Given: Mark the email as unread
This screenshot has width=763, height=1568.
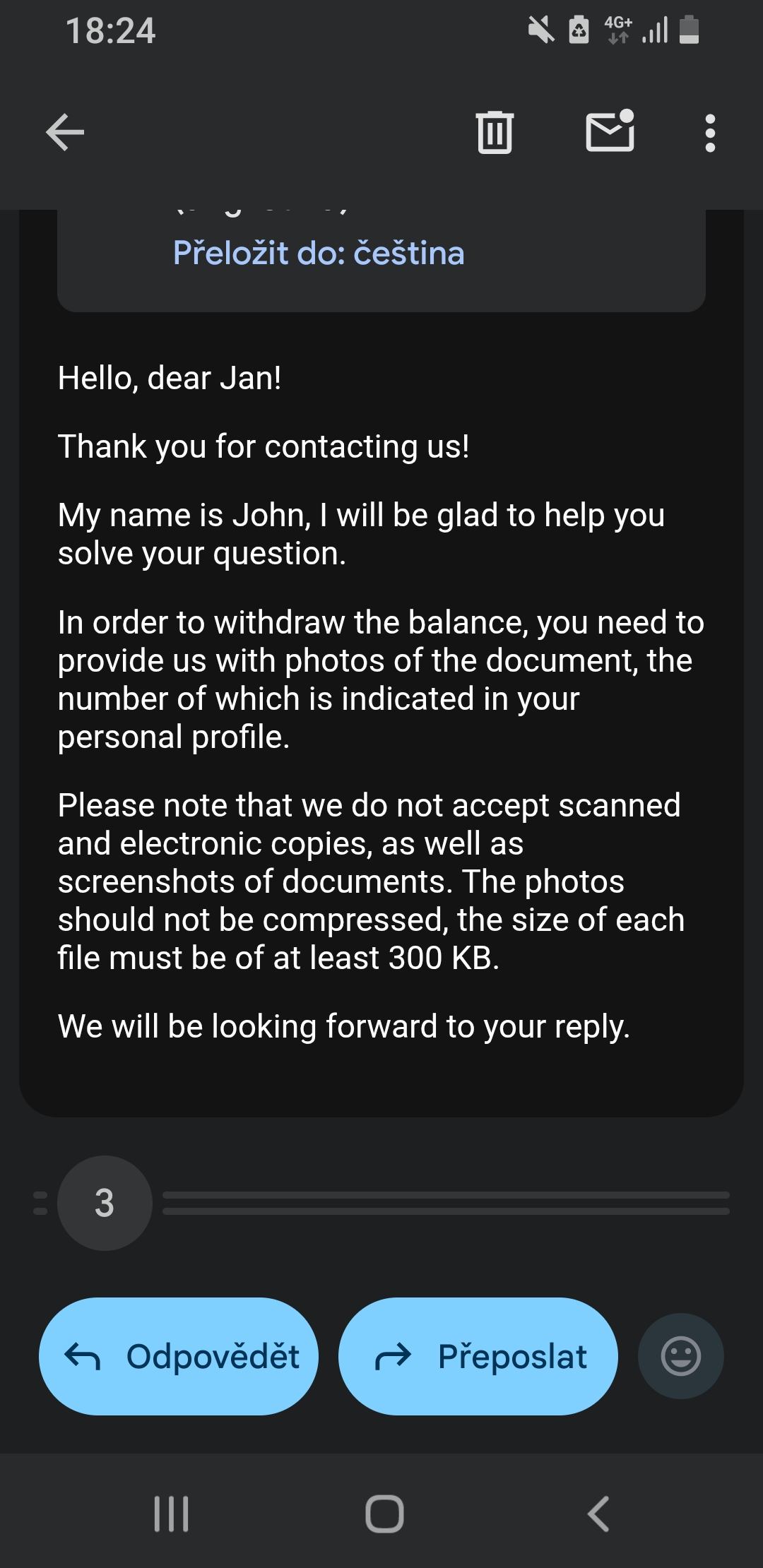Looking at the screenshot, I should pos(610,132).
